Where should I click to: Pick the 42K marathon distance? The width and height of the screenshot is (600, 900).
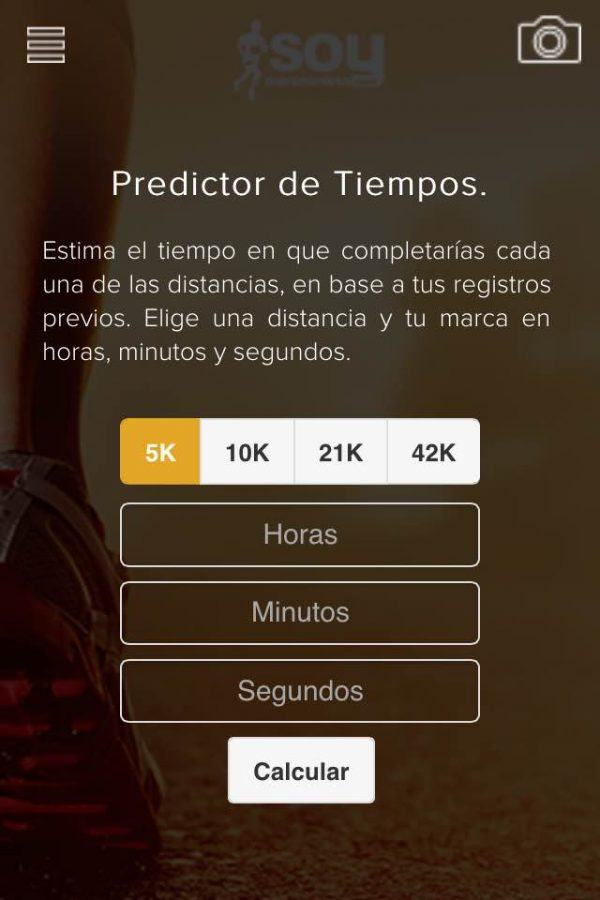[x=433, y=452]
